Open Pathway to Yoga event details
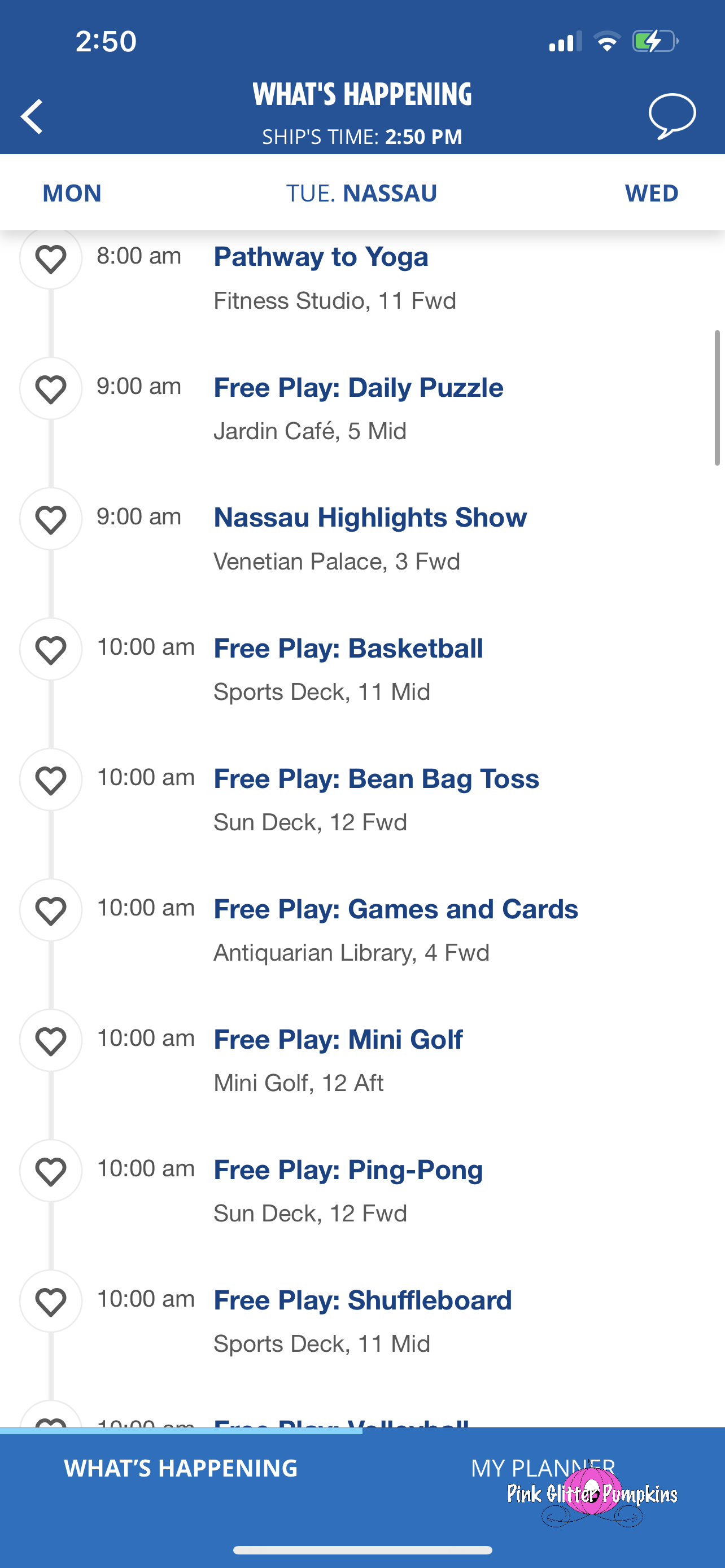 coord(321,257)
